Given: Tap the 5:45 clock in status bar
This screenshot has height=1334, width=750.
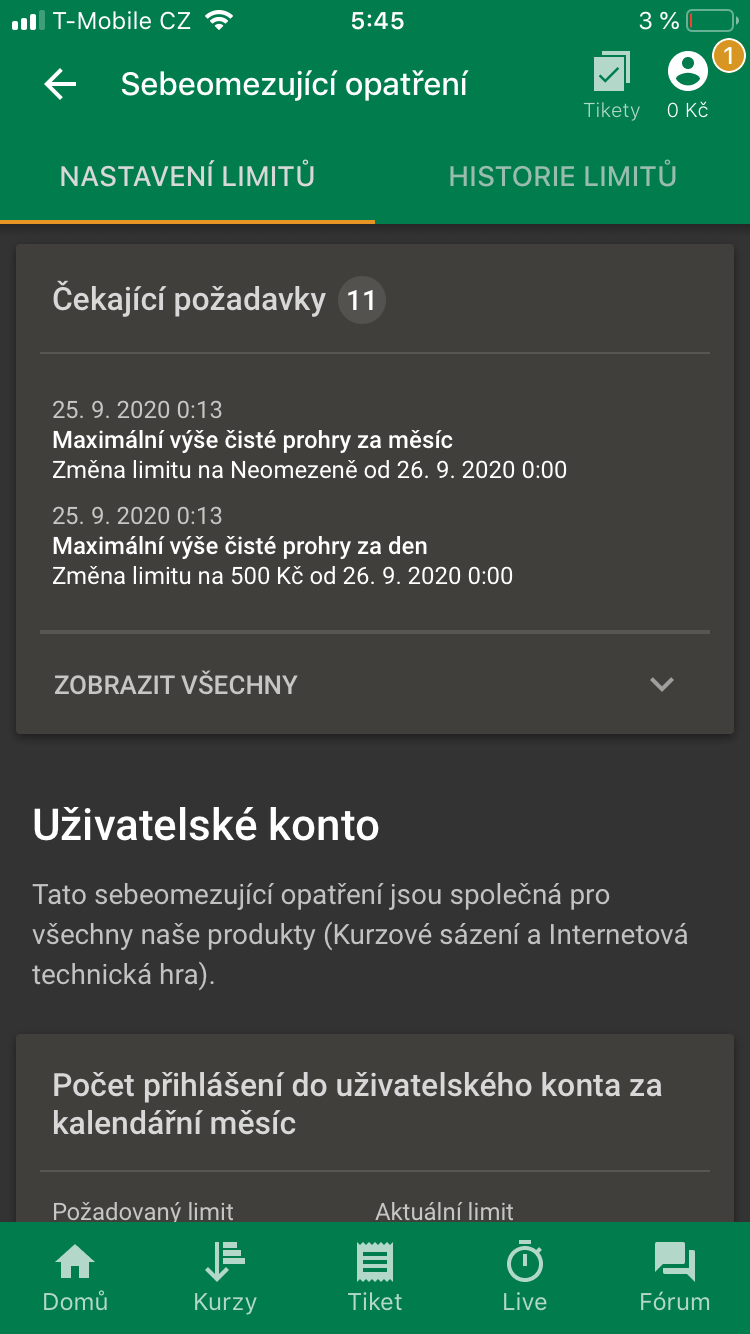Looking at the screenshot, I should (378, 20).
